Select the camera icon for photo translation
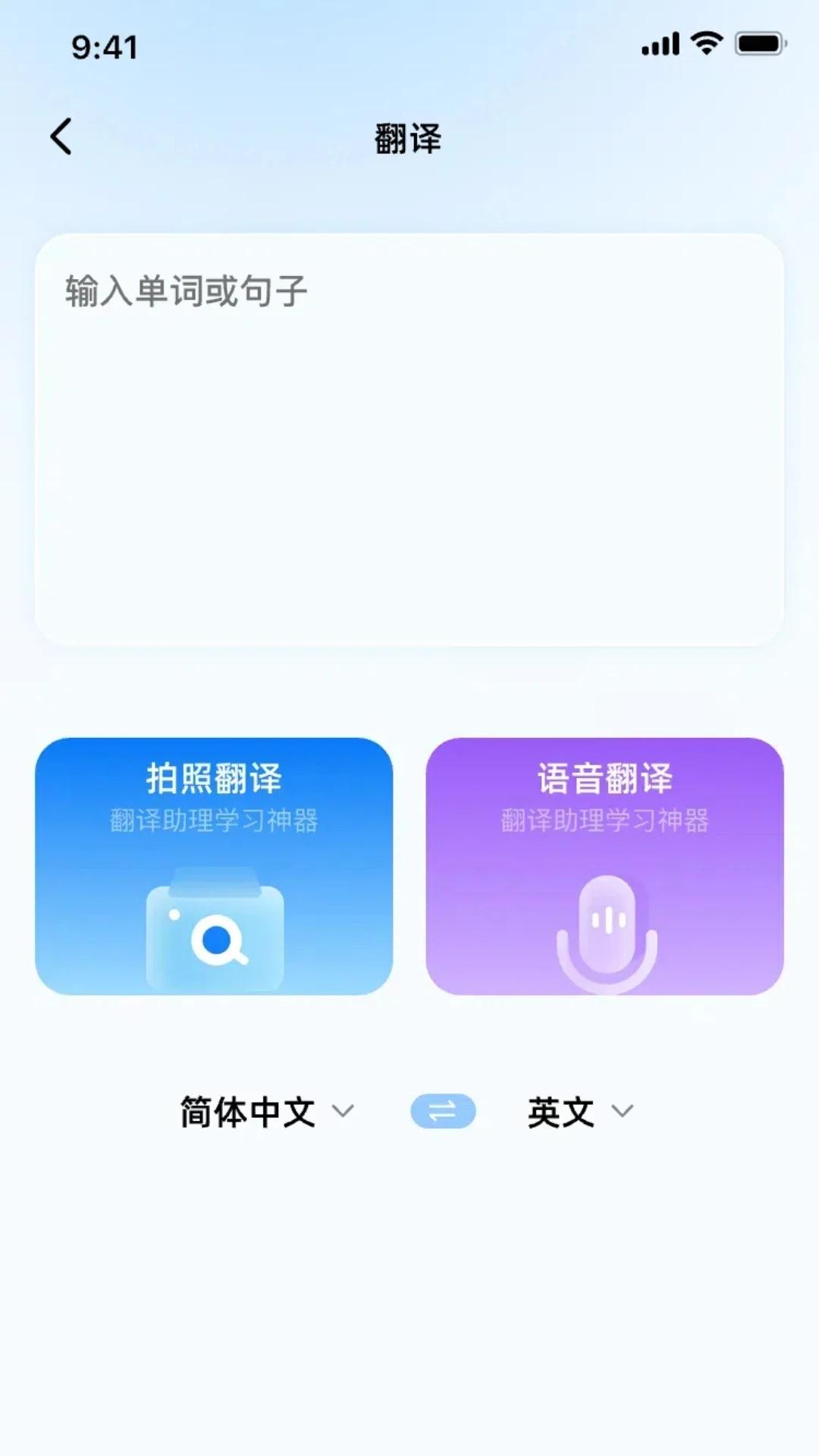 [x=214, y=924]
